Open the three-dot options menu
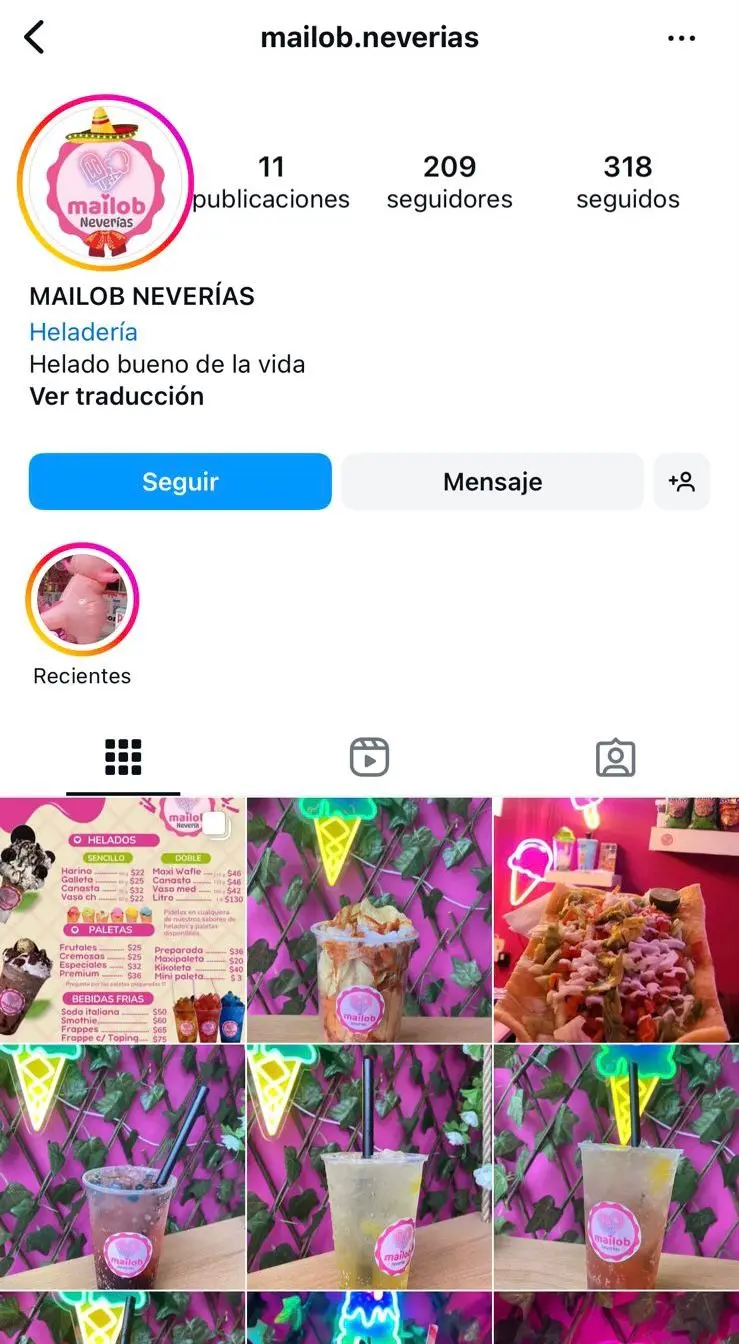This screenshot has width=739, height=1344. tap(681, 38)
